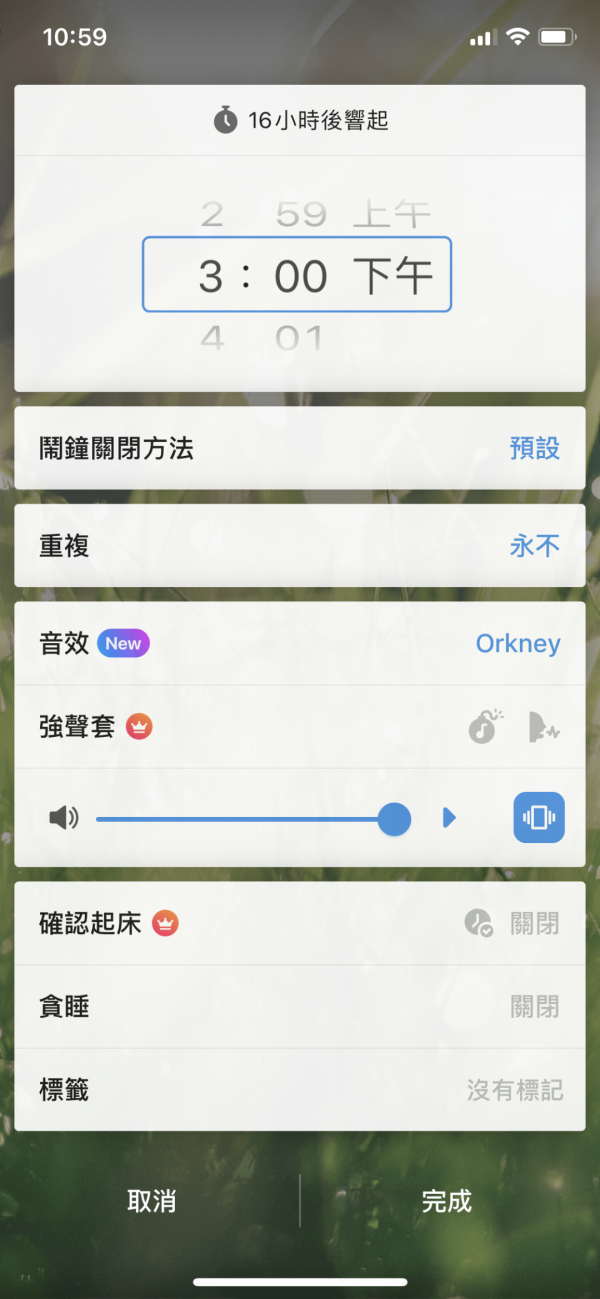Open 音效 to change the Orkney sound
This screenshot has width=600, height=1299.
299,643
